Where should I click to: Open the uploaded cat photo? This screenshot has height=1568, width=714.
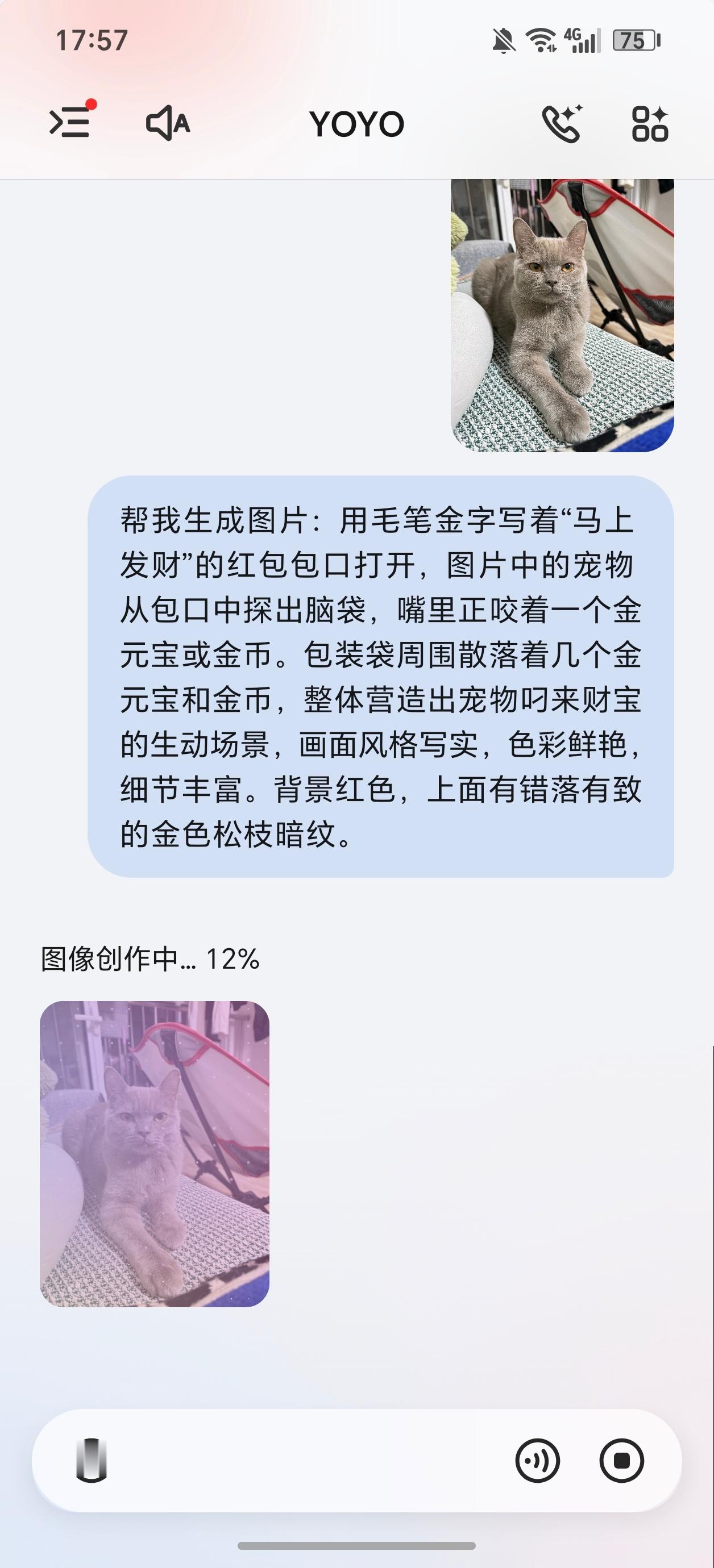pos(561,316)
